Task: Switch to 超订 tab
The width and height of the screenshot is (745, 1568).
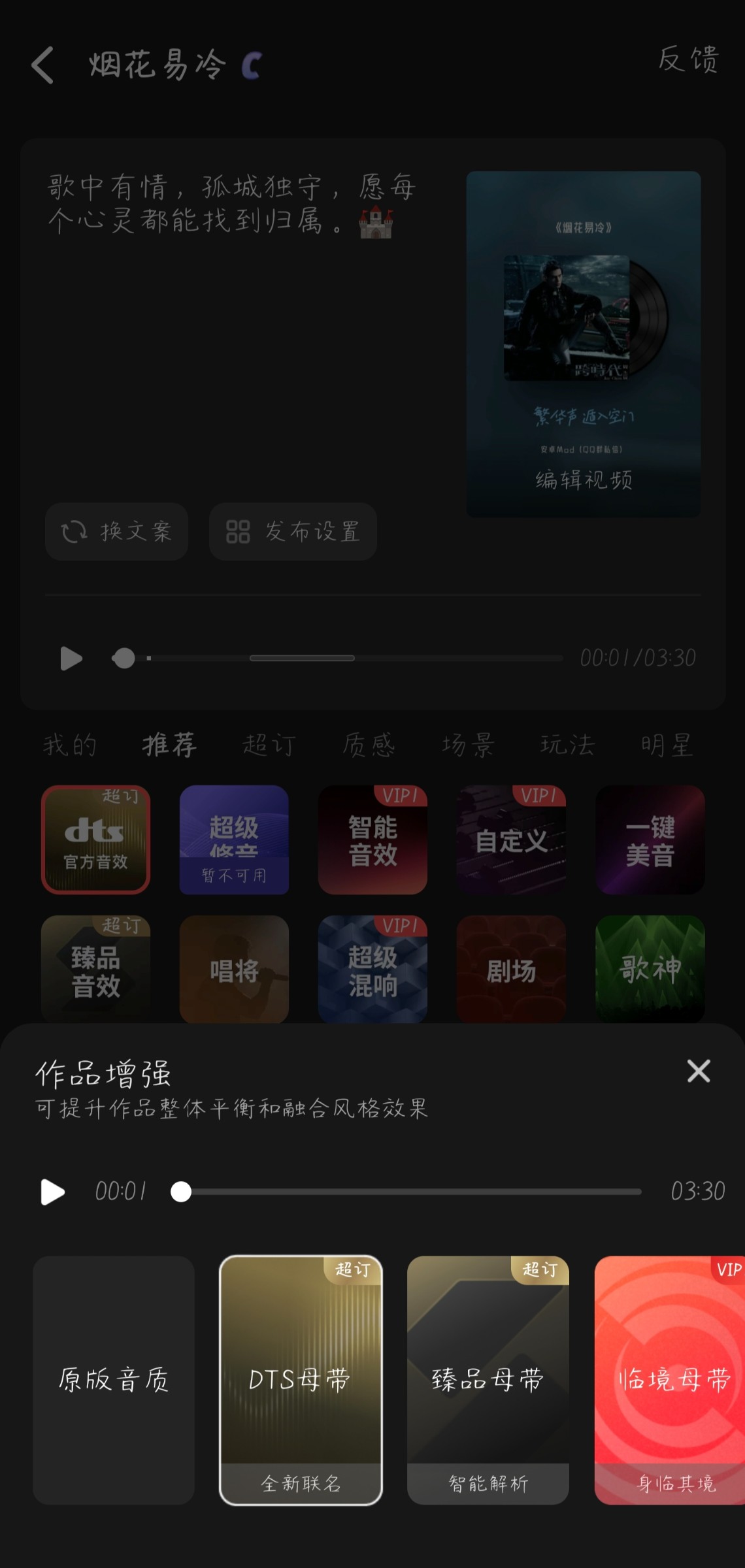Action: click(x=269, y=745)
